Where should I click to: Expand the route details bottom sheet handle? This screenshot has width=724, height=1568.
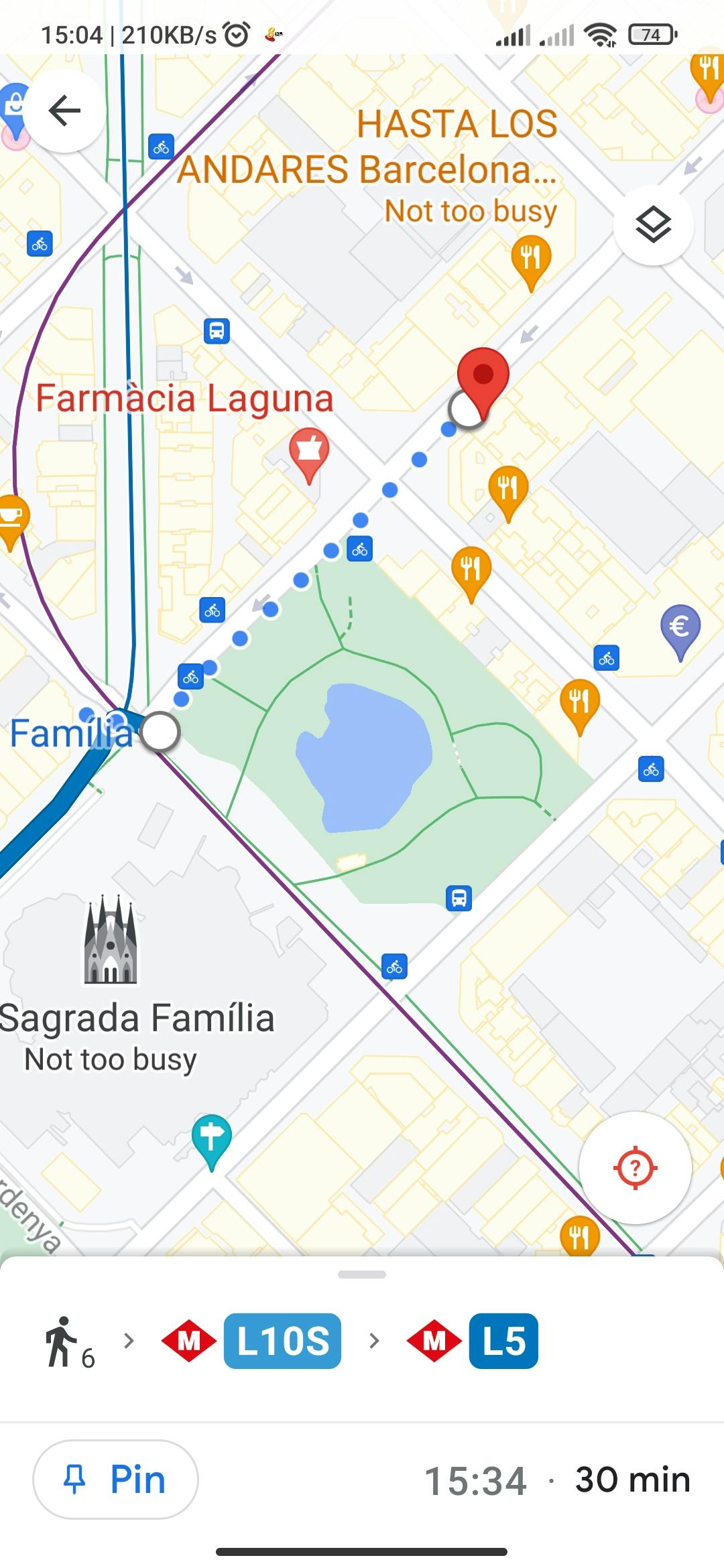pos(362,1275)
